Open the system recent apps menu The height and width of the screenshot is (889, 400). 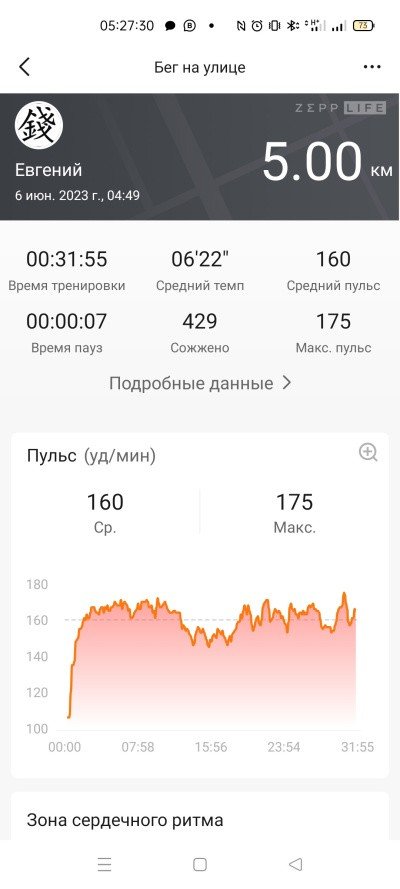104,864
